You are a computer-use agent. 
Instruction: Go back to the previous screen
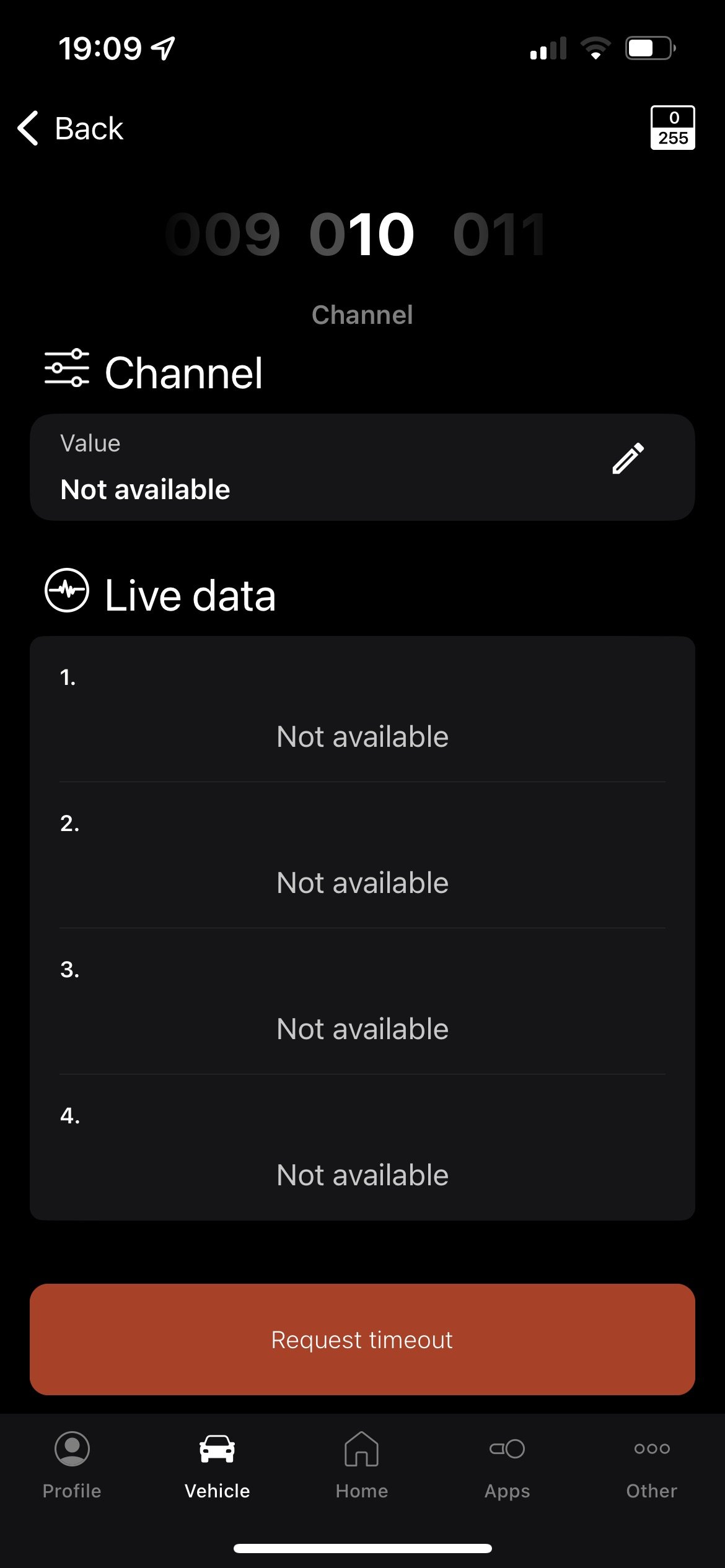71,128
